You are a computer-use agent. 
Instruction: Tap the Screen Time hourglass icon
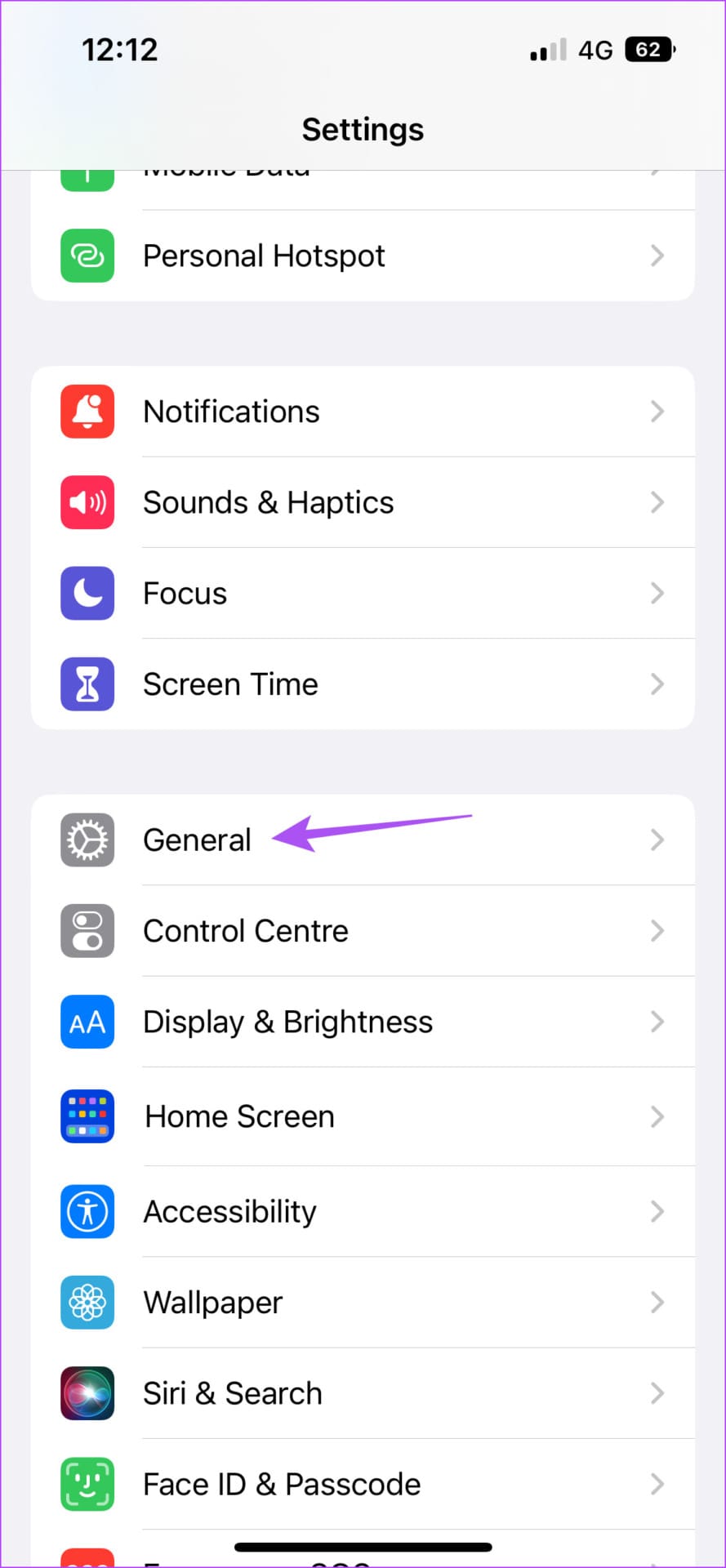(x=87, y=684)
